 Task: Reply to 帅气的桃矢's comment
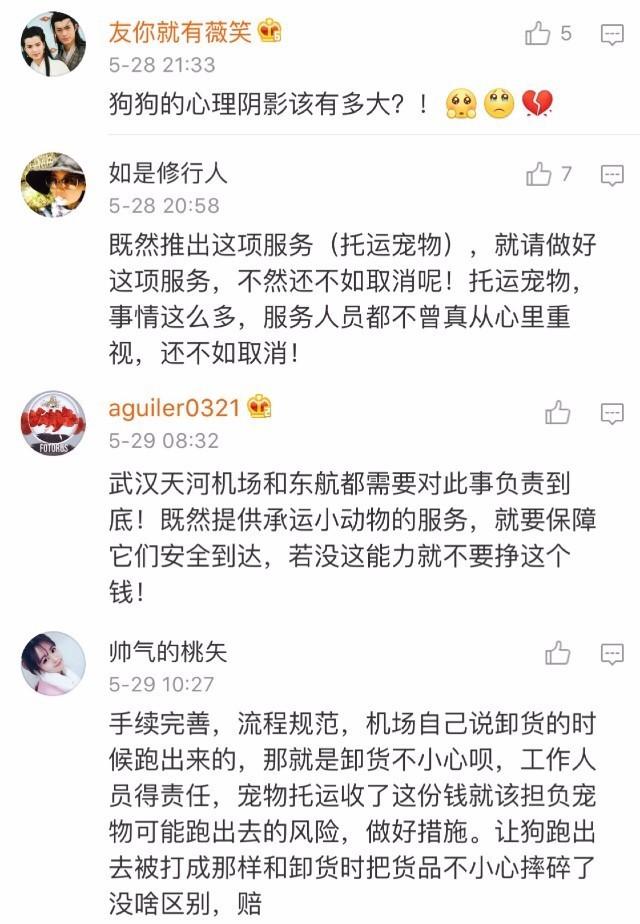click(x=612, y=655)
